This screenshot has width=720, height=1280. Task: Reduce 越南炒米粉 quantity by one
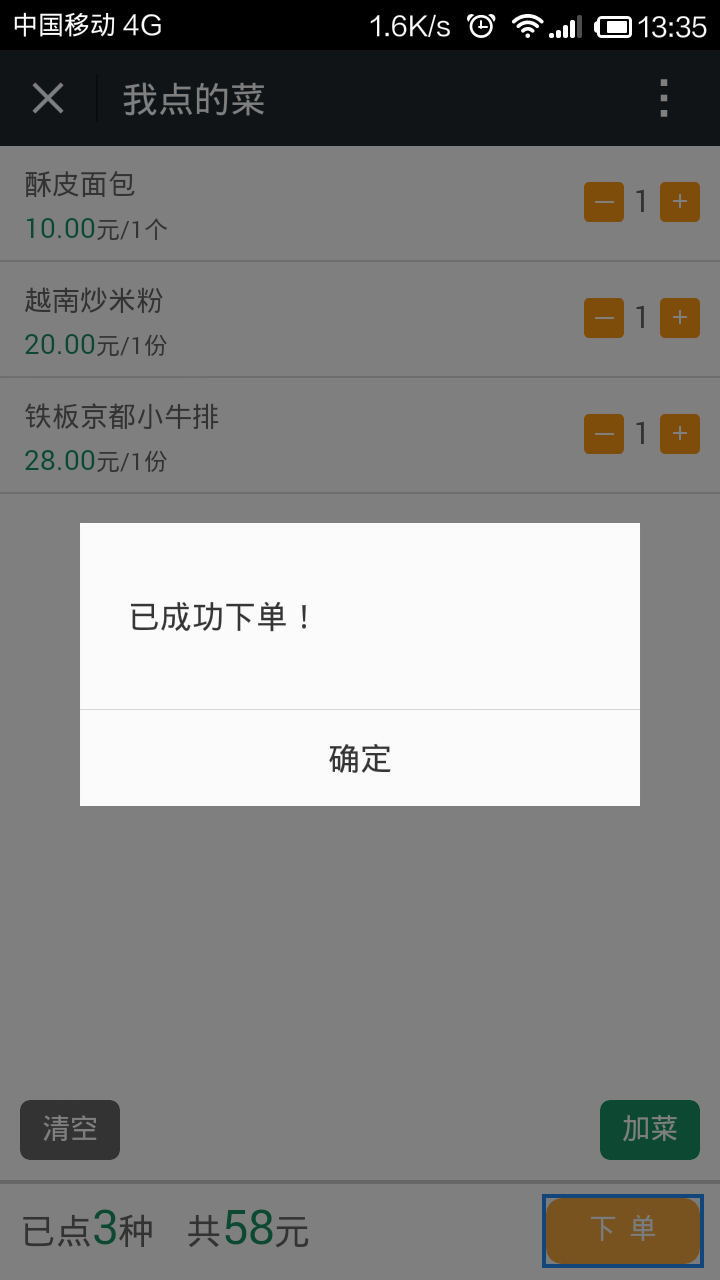coord(604,318)
